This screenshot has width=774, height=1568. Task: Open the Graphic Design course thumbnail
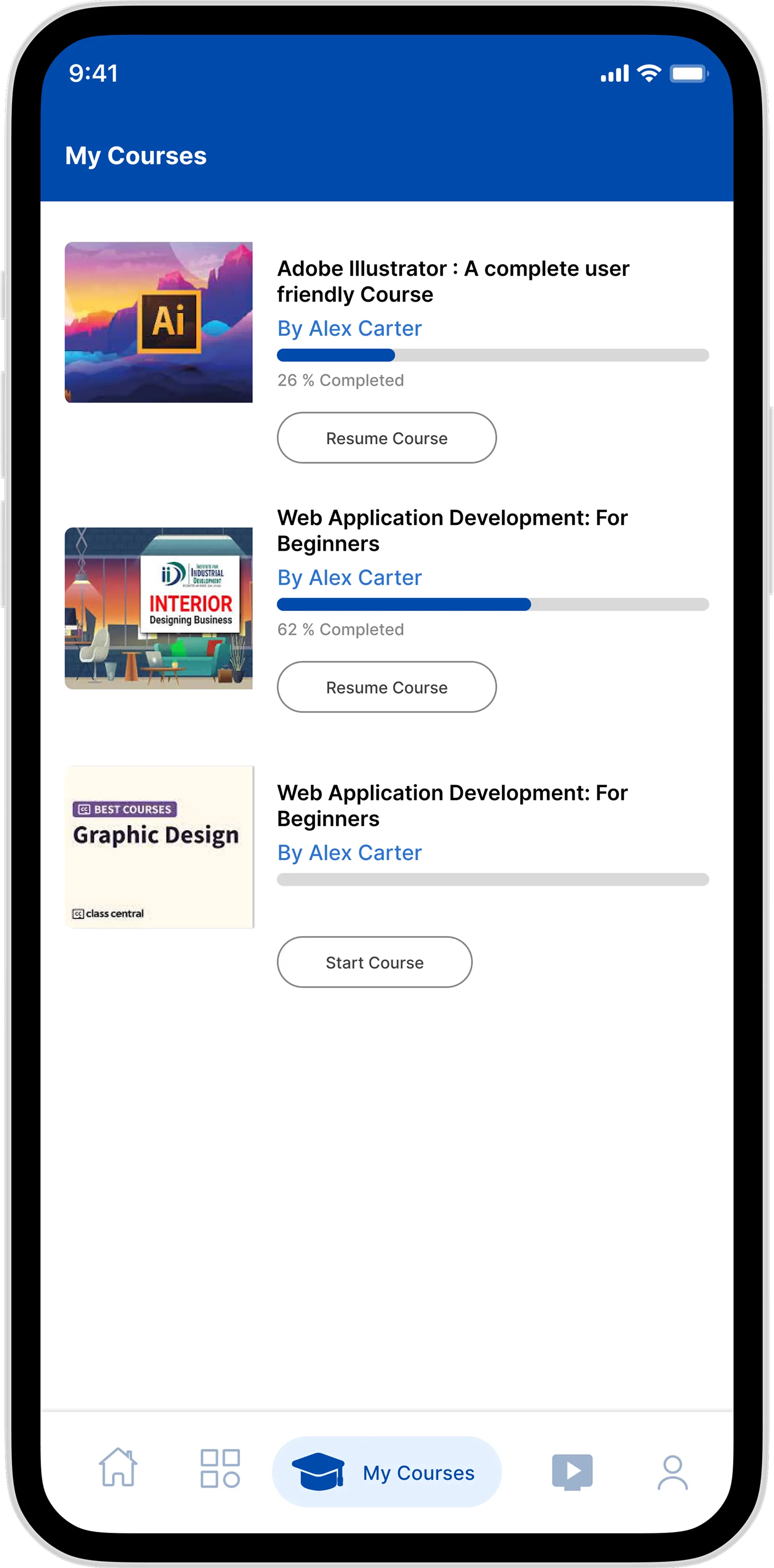(x=159, y=847)
